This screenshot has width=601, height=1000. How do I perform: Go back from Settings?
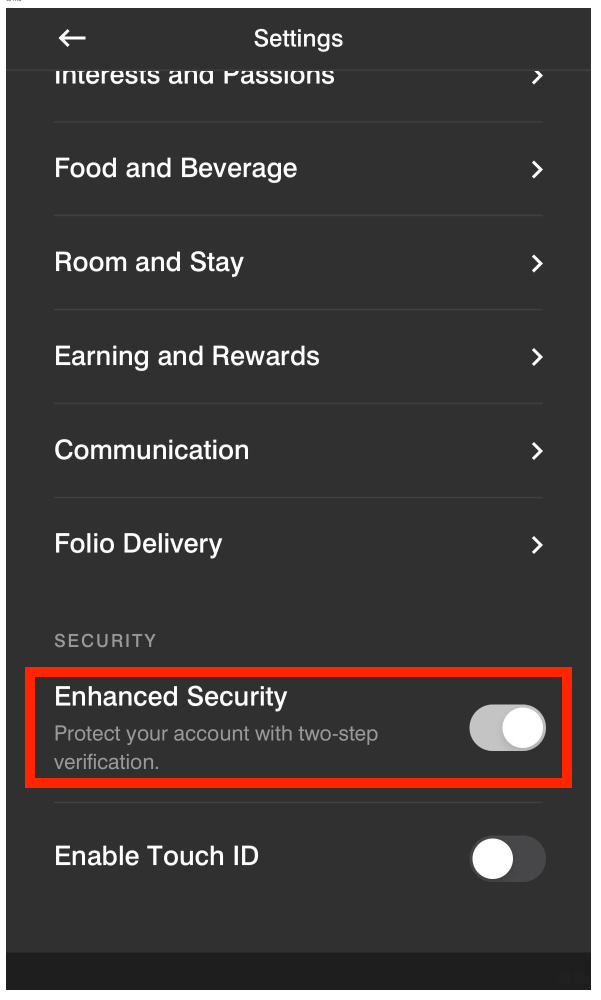click(72, 39)
